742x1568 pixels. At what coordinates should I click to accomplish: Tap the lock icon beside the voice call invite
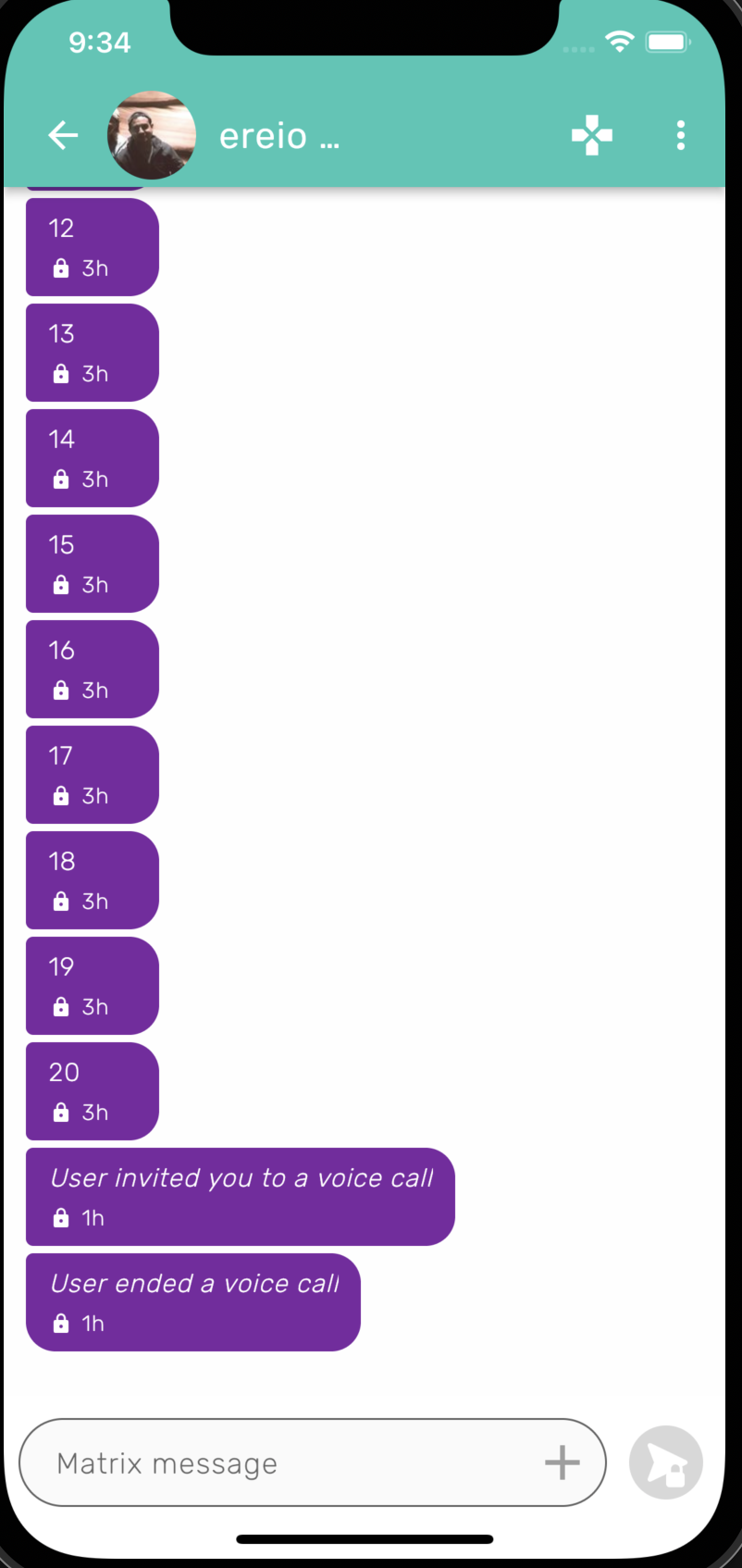pos(59,1217)
